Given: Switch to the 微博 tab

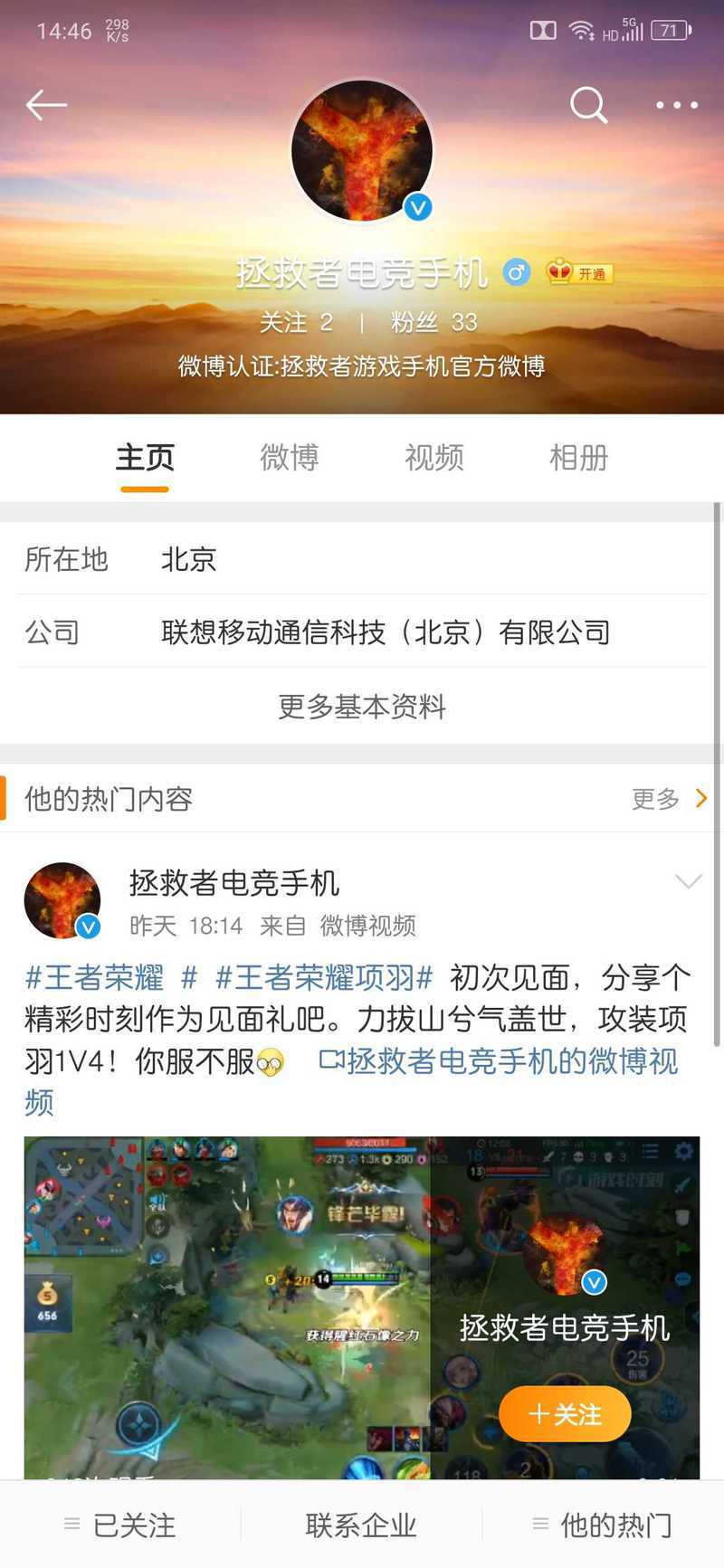Looking at the screenshot, I should [x=290, y=458].
